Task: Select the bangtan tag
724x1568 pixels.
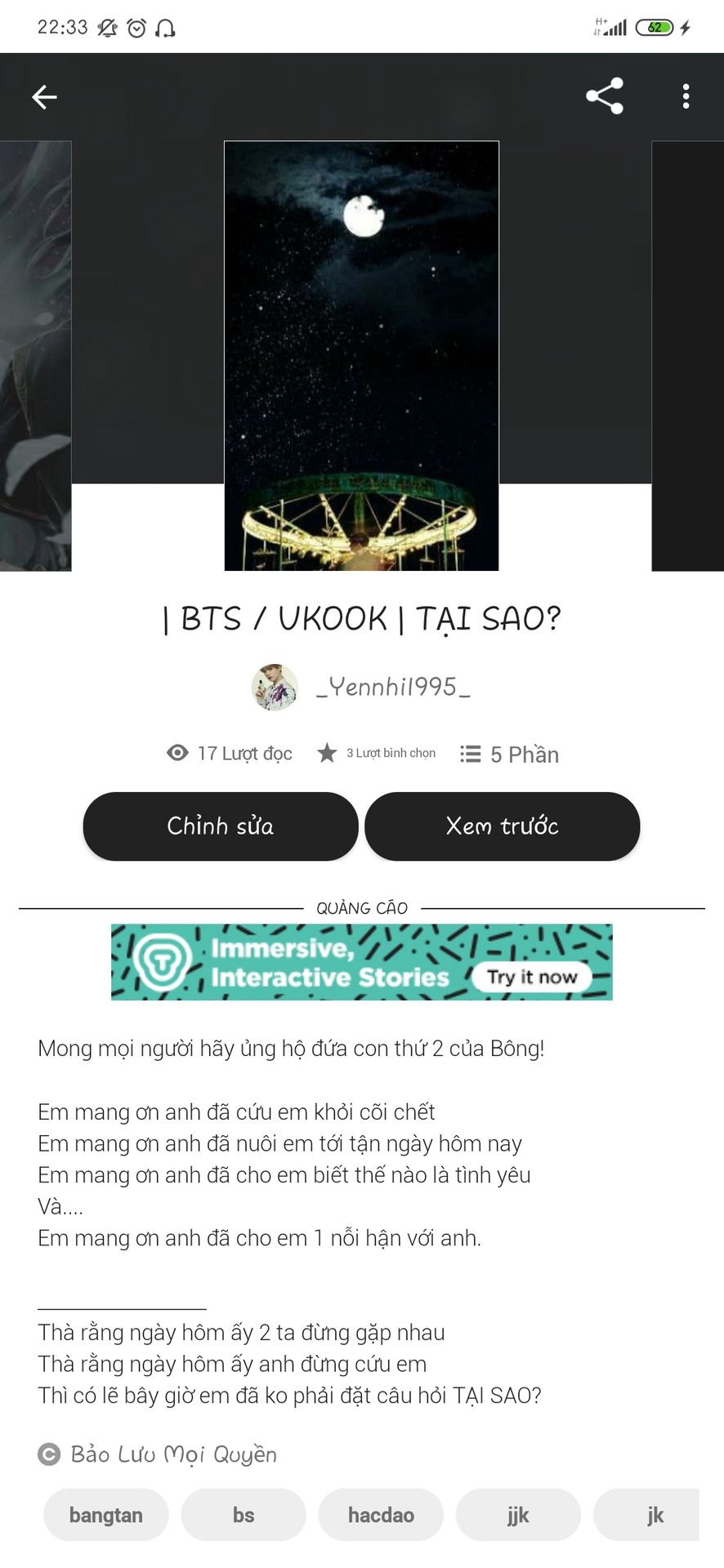Action: 106,1515
